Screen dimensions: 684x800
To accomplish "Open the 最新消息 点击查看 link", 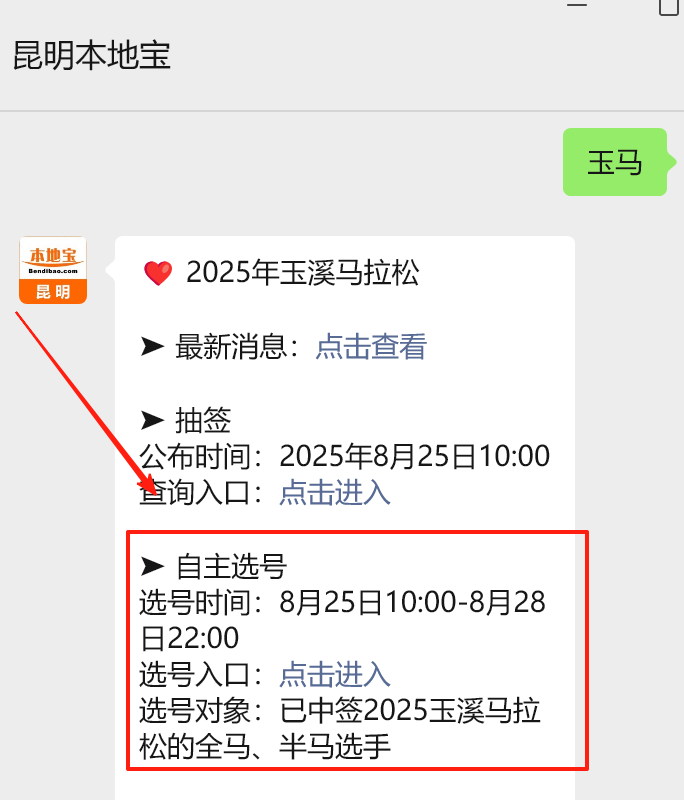I will pos(371,347).
